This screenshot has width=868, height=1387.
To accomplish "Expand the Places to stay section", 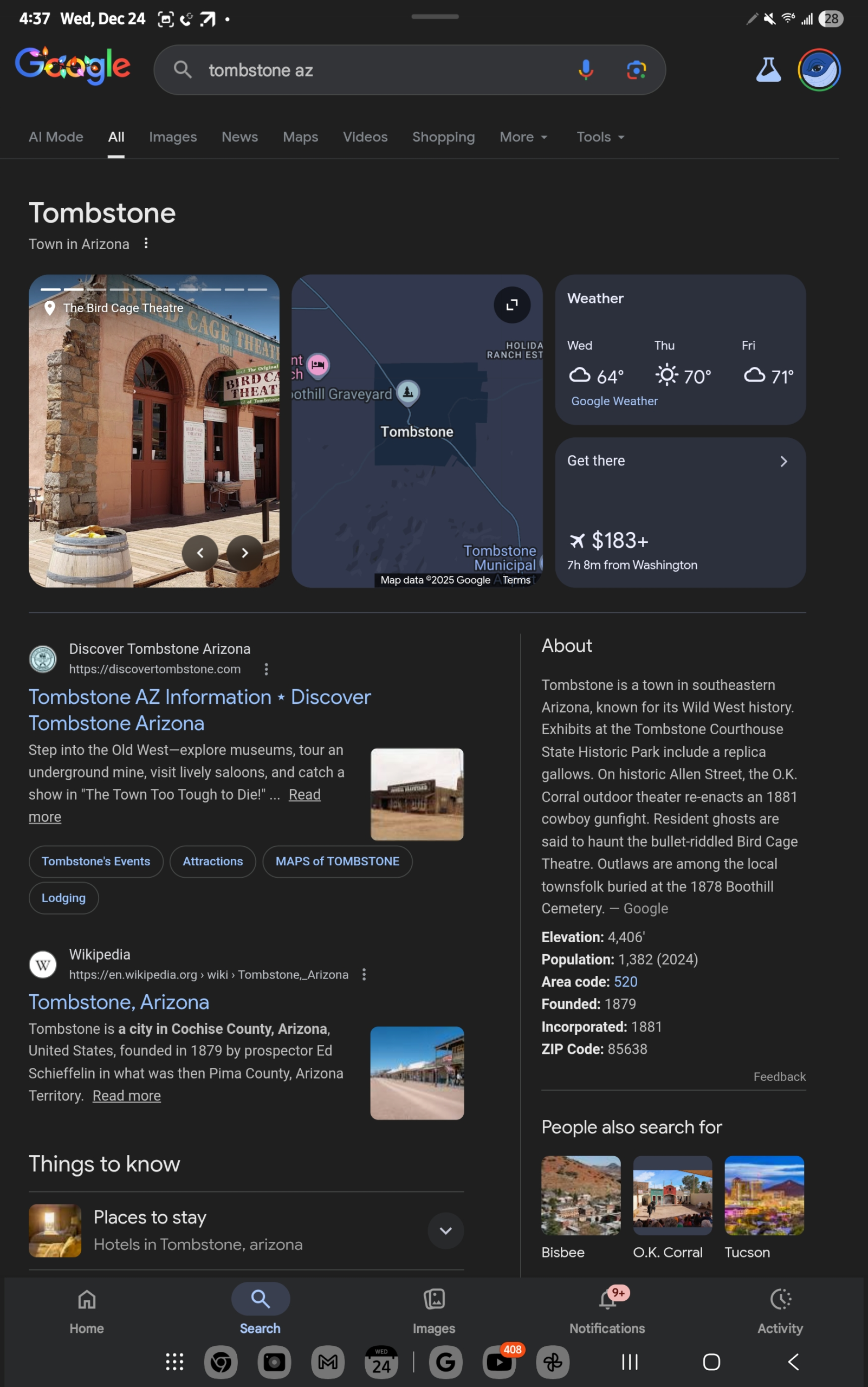I will tap(445, 1230).
